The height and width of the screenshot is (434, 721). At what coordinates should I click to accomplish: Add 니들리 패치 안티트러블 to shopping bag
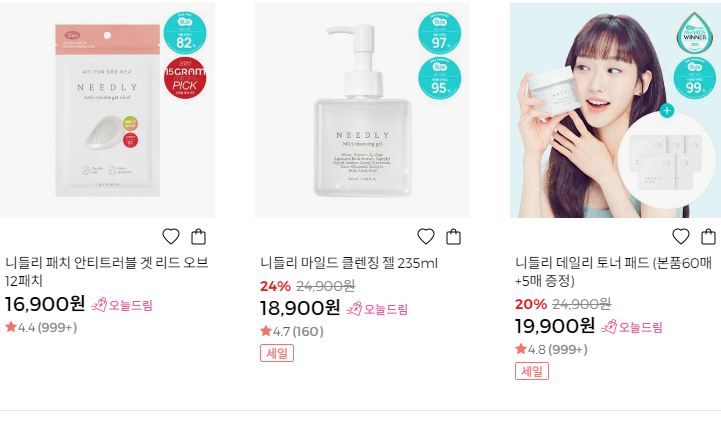(199, 237)
